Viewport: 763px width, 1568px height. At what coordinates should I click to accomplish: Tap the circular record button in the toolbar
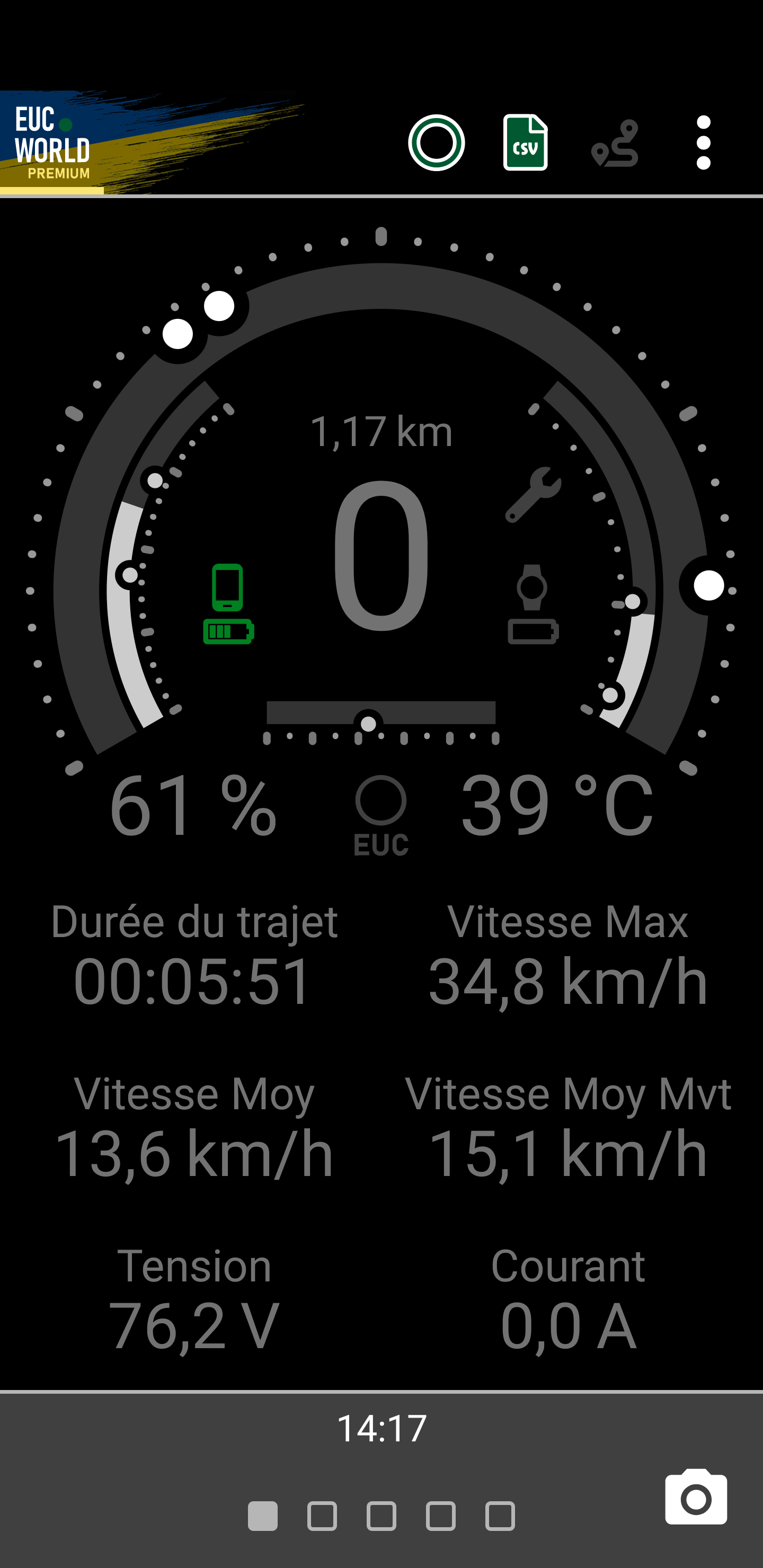(x=436, y=142)
